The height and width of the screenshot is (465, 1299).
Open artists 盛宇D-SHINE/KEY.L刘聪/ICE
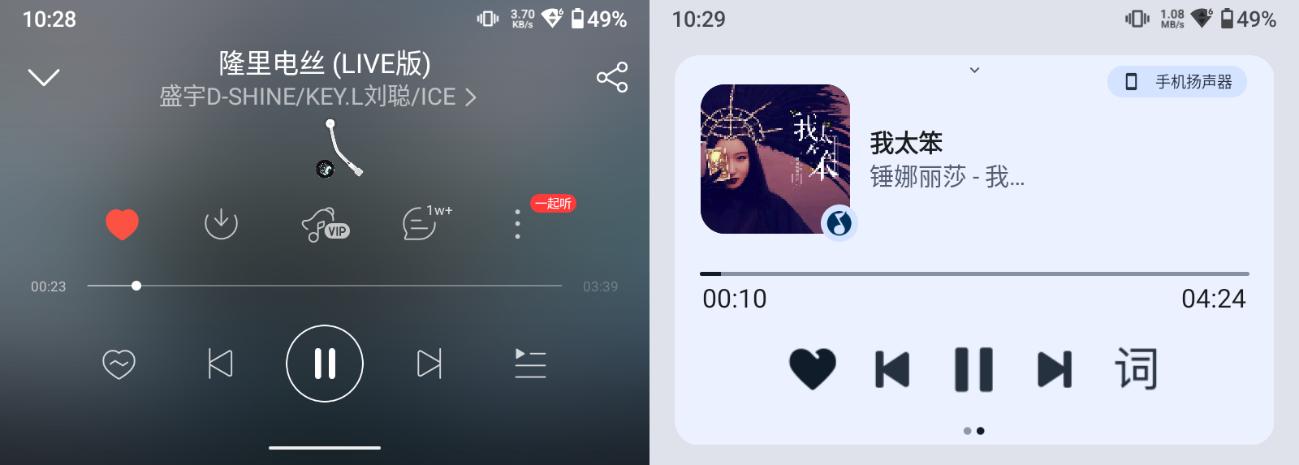click(318, 97)
